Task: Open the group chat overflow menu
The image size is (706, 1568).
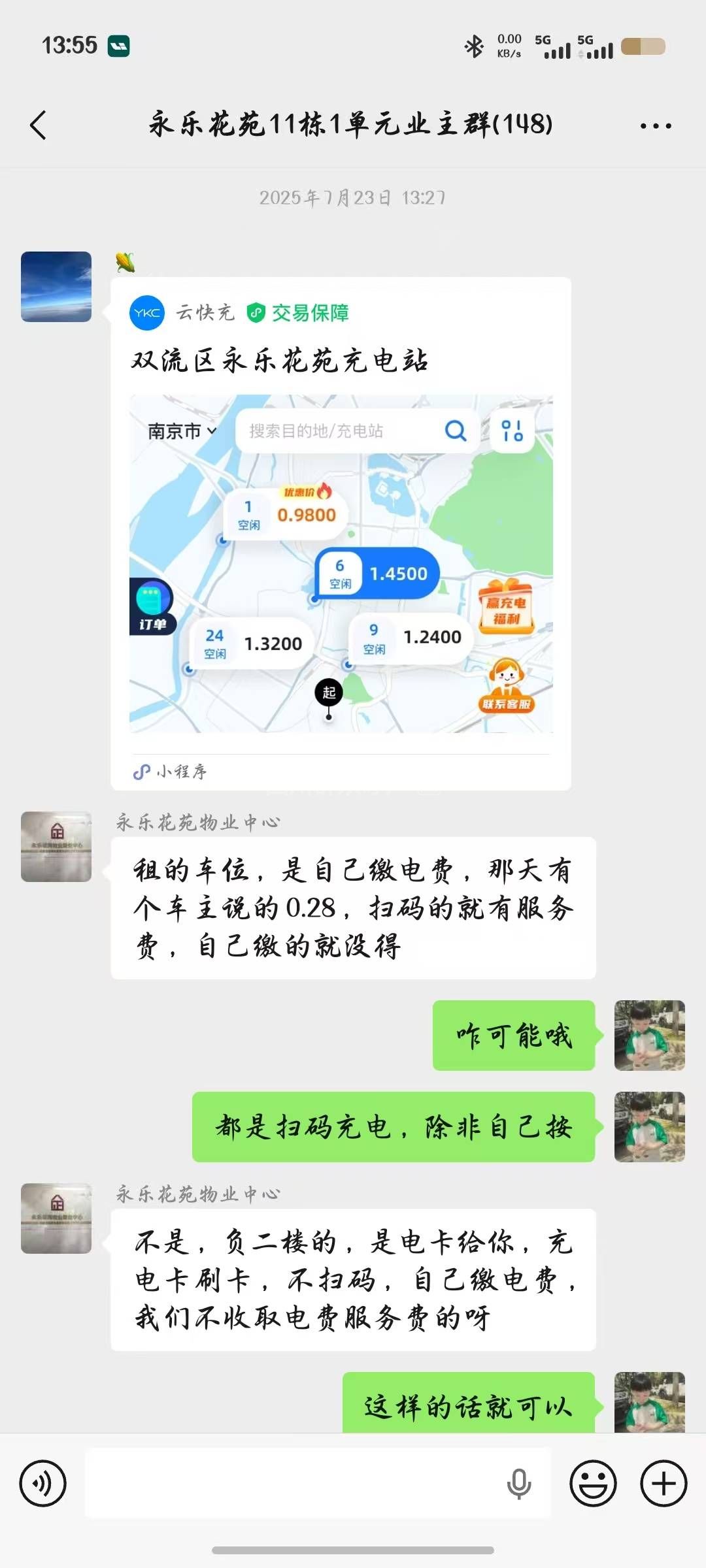Action: click(x=656, y=125)
